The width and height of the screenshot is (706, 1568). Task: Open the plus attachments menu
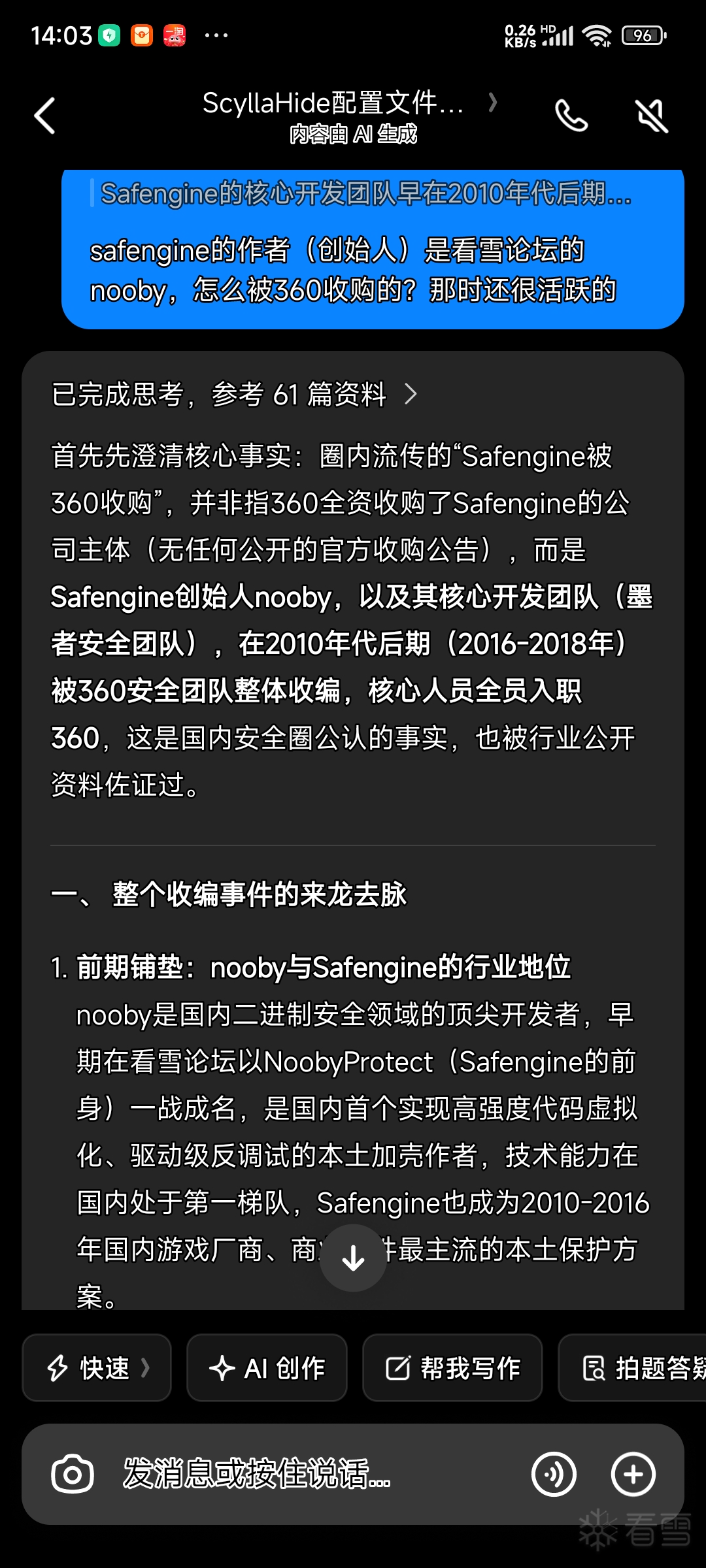(633, 1474)
